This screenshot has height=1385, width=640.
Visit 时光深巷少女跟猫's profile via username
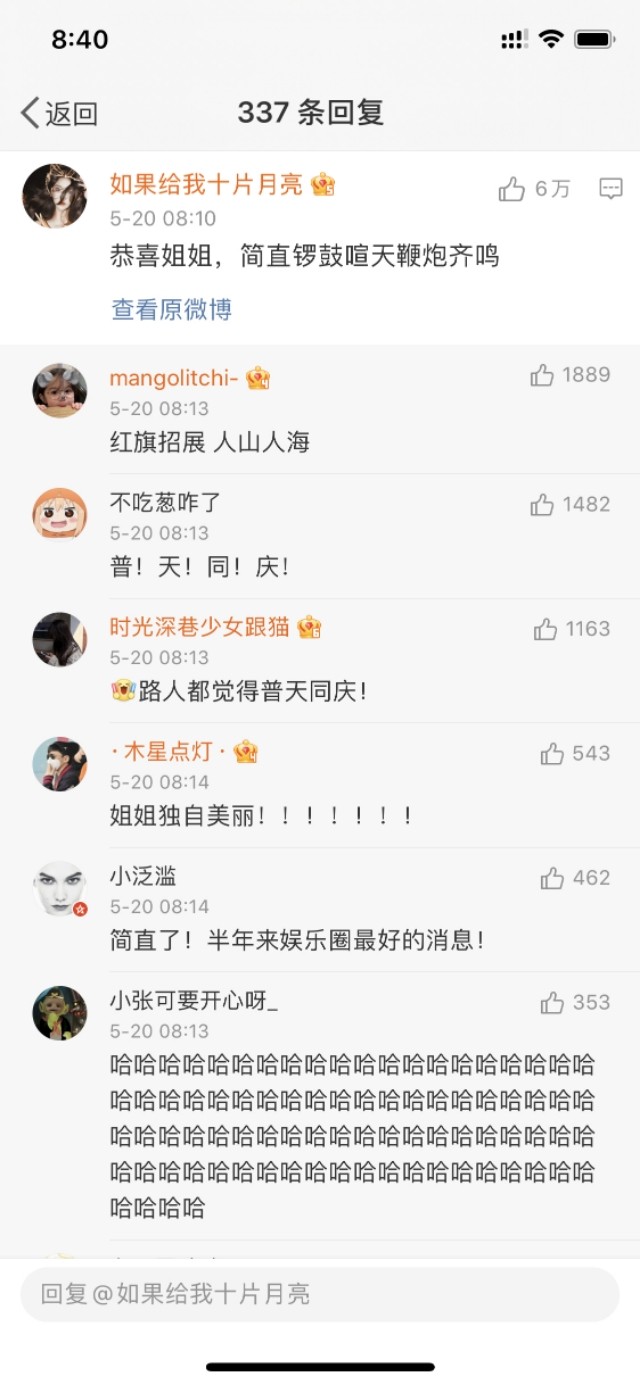[x=200, y=627]
